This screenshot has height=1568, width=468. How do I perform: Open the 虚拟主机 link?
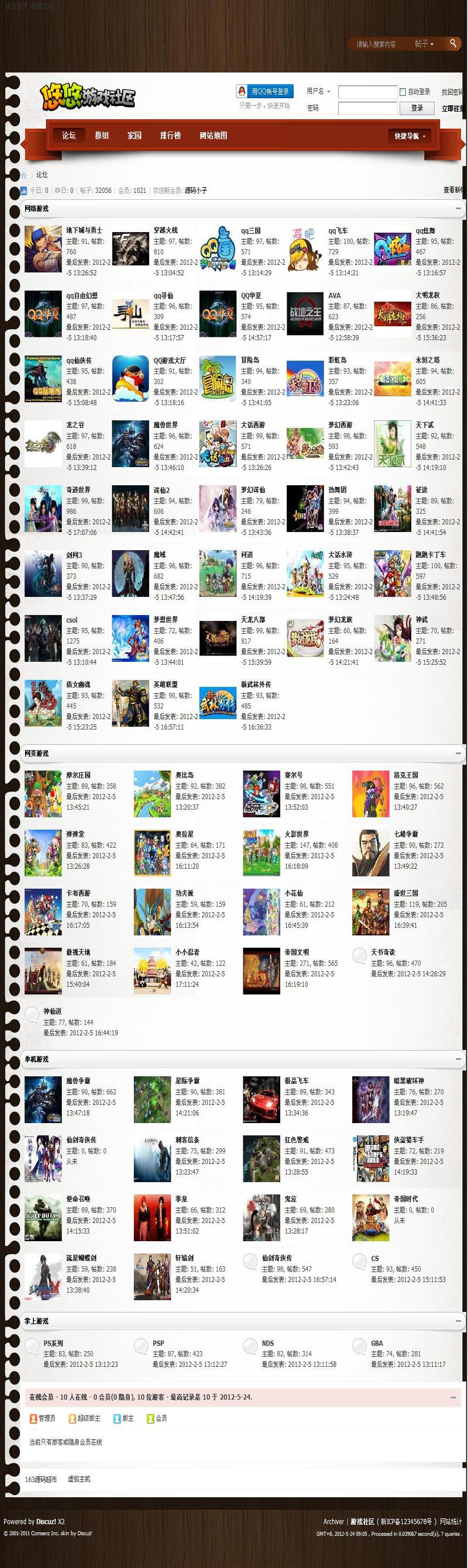pos(78,1479)
